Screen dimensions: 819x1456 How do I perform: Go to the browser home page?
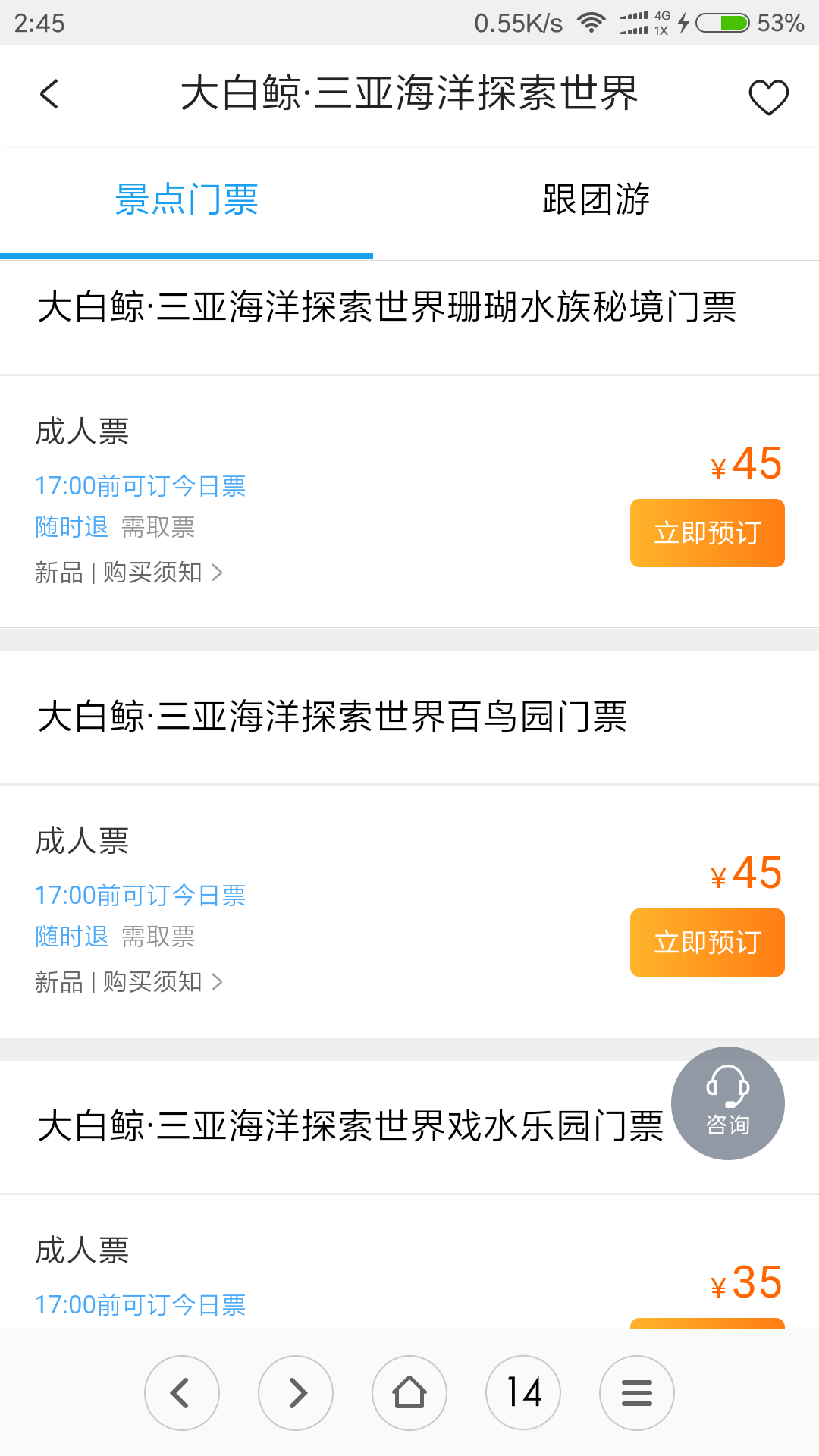coord(409,1393)
